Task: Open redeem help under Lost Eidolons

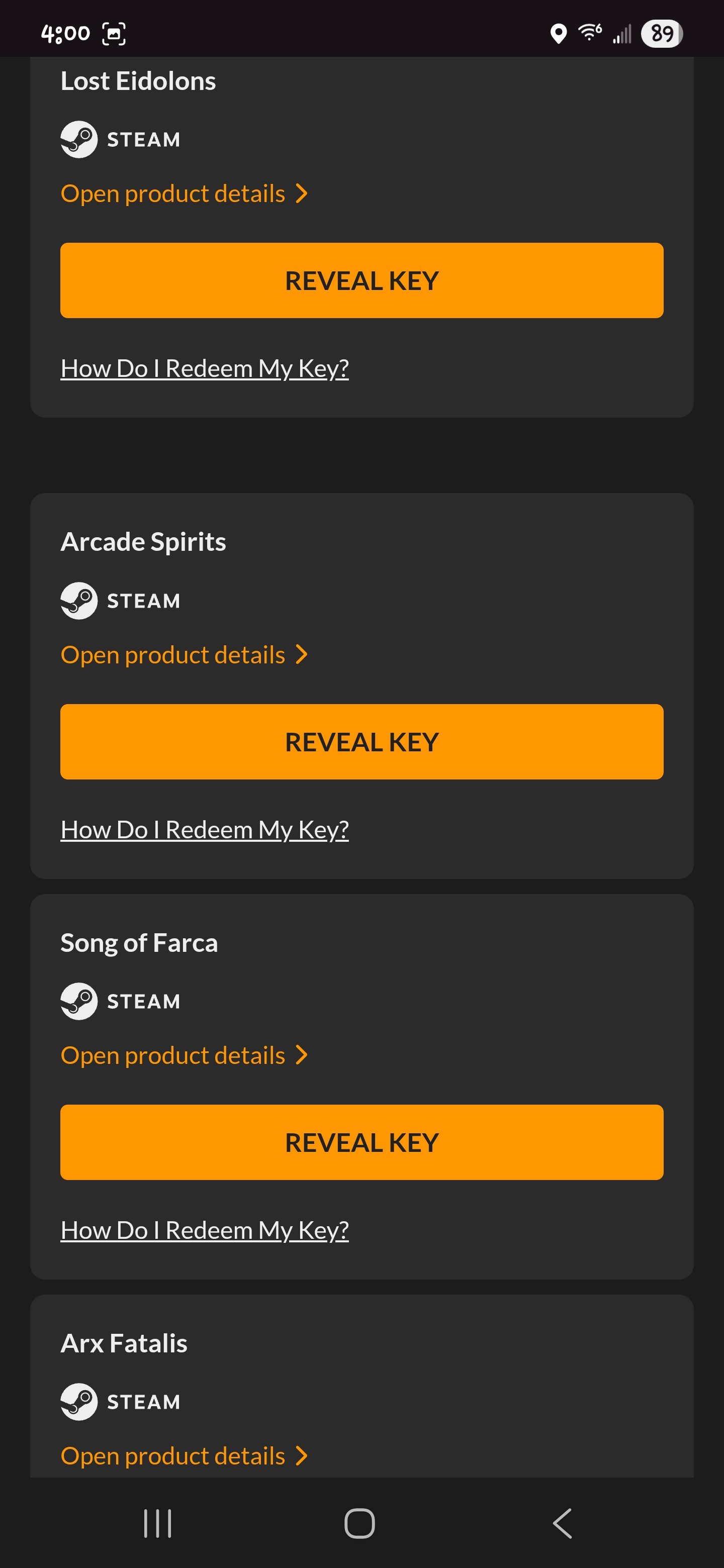Action: [x=205, y=368]
